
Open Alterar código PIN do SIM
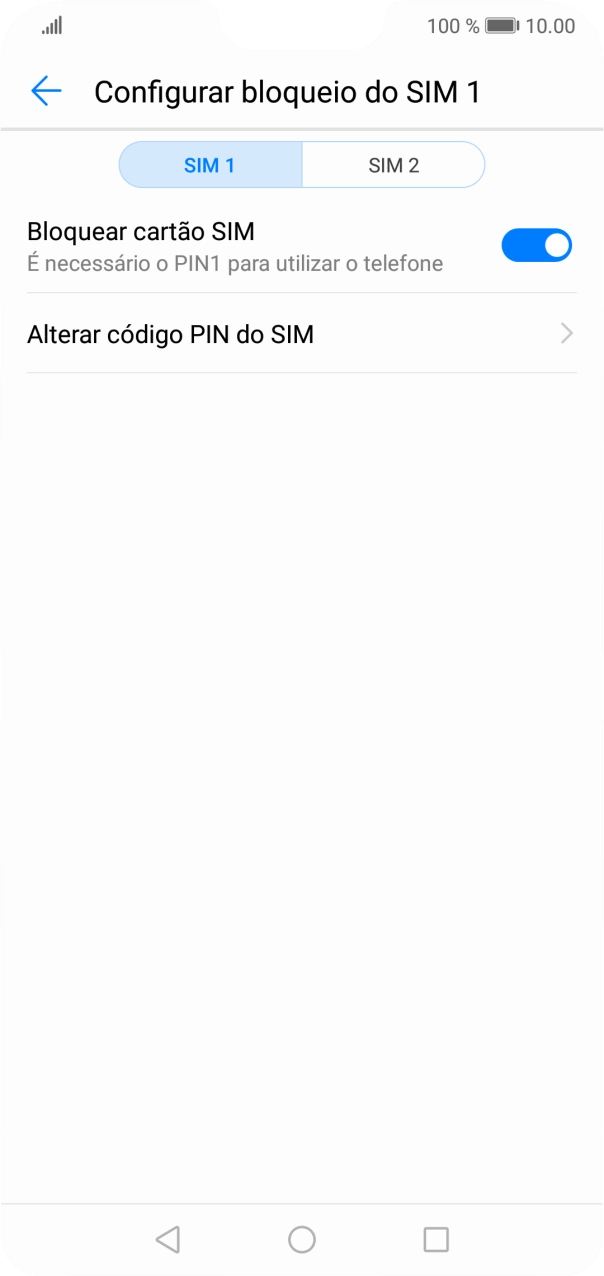click(302, 334)
